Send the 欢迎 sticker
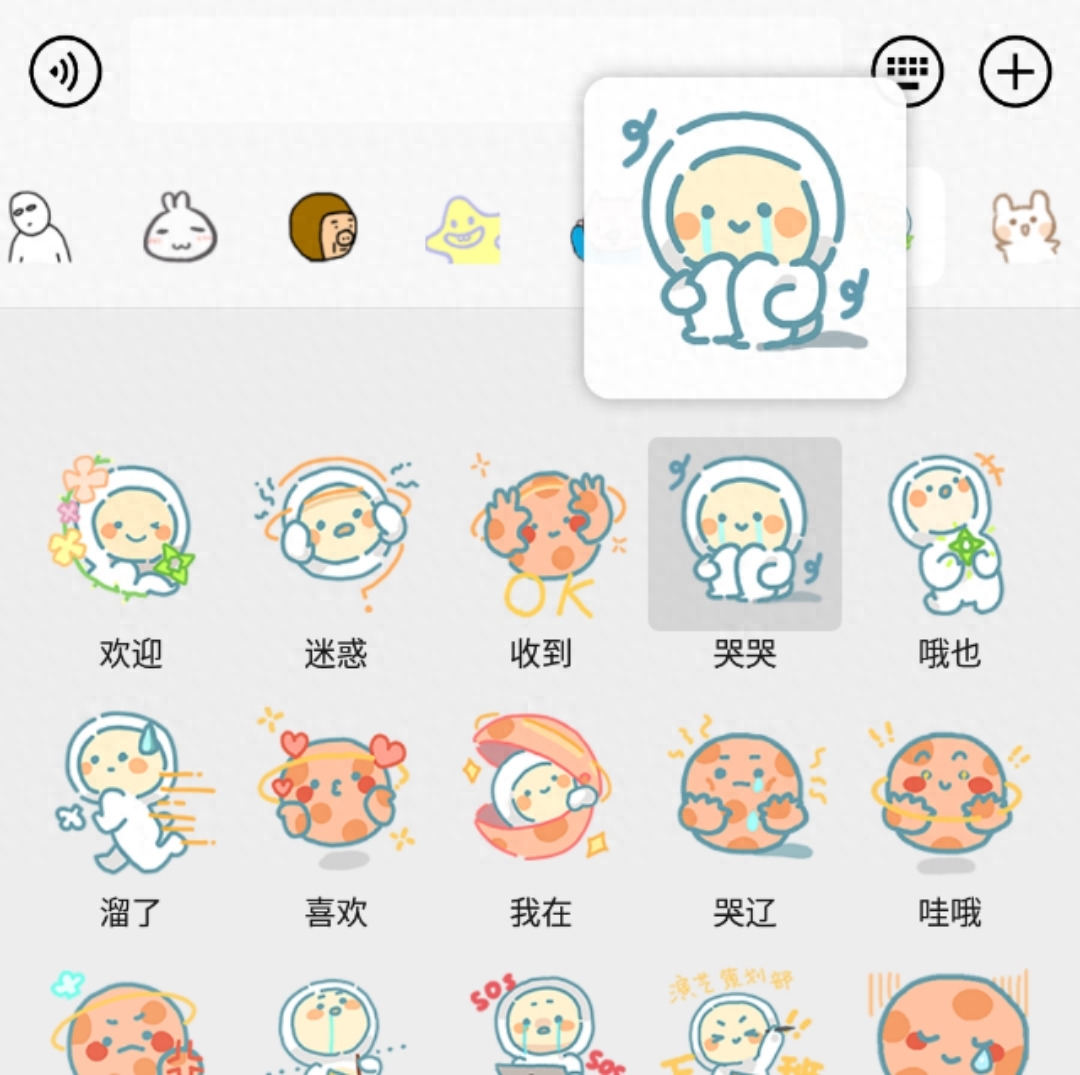 pyautogui.click(x=130, y=535)
